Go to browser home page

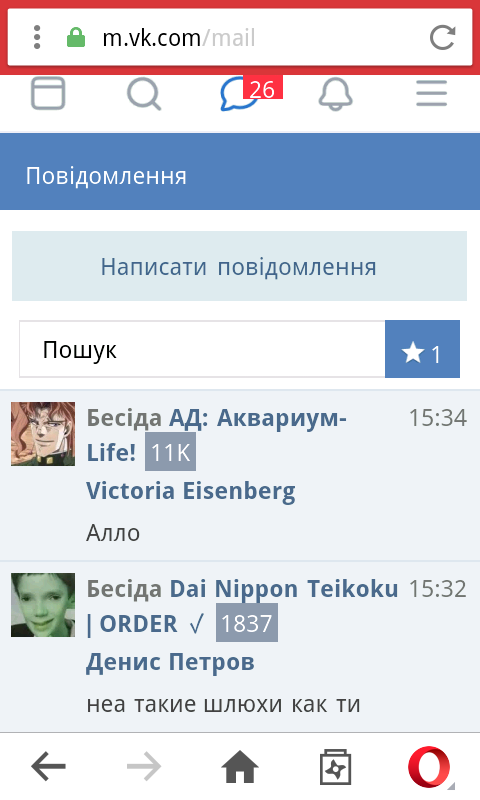click(240, 766)
